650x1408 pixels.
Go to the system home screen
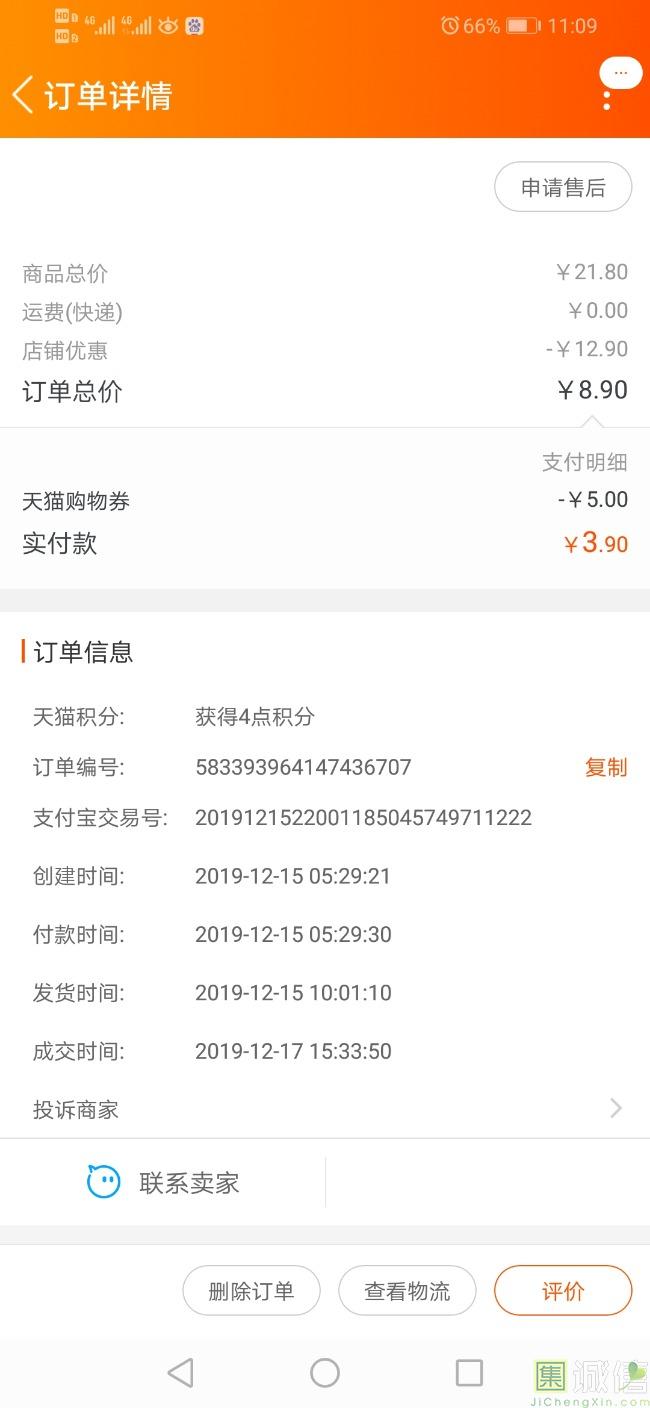pyautogui.click(x=325, y=1373)
